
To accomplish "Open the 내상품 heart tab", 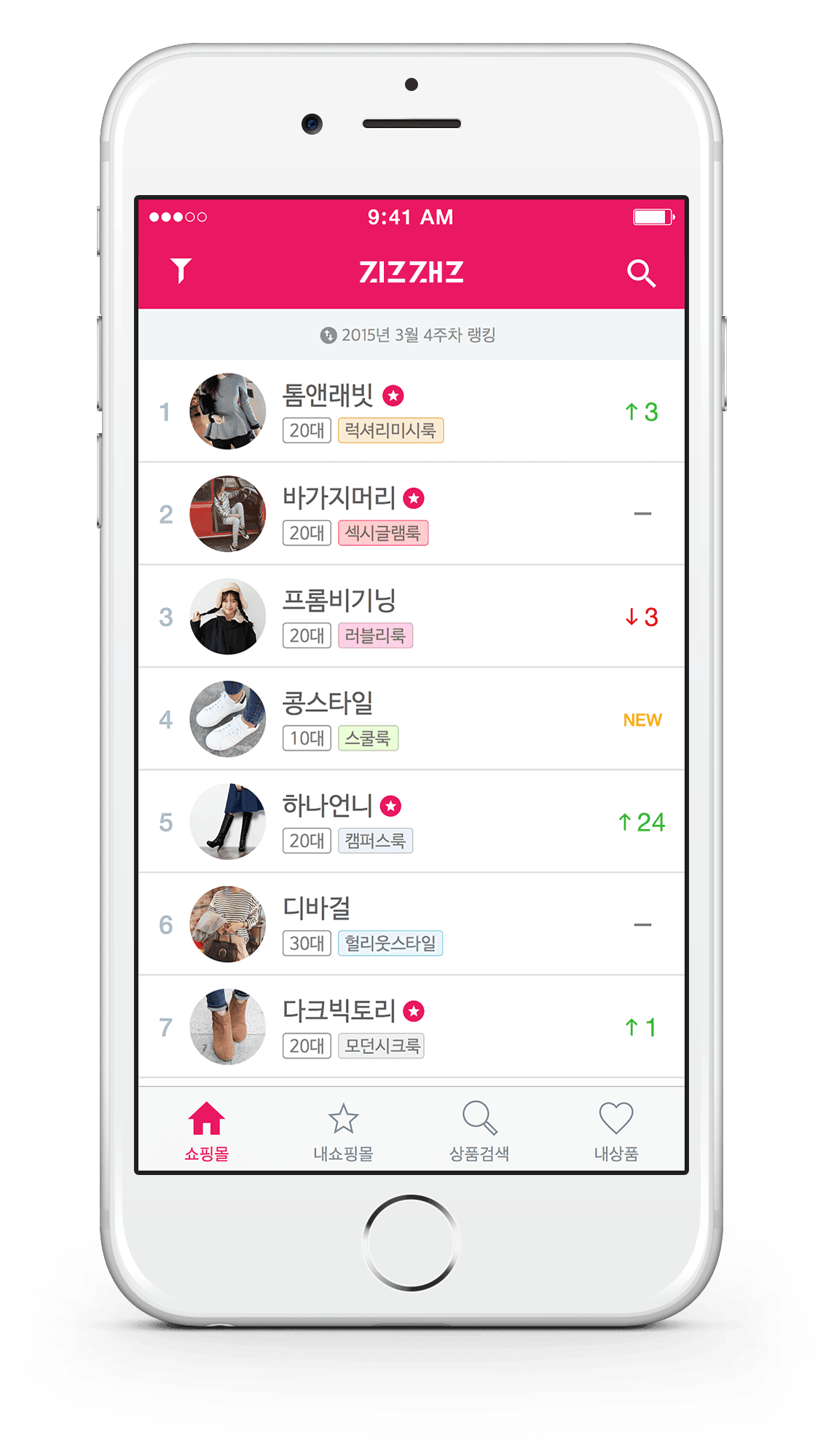I will pos(616,1130).
